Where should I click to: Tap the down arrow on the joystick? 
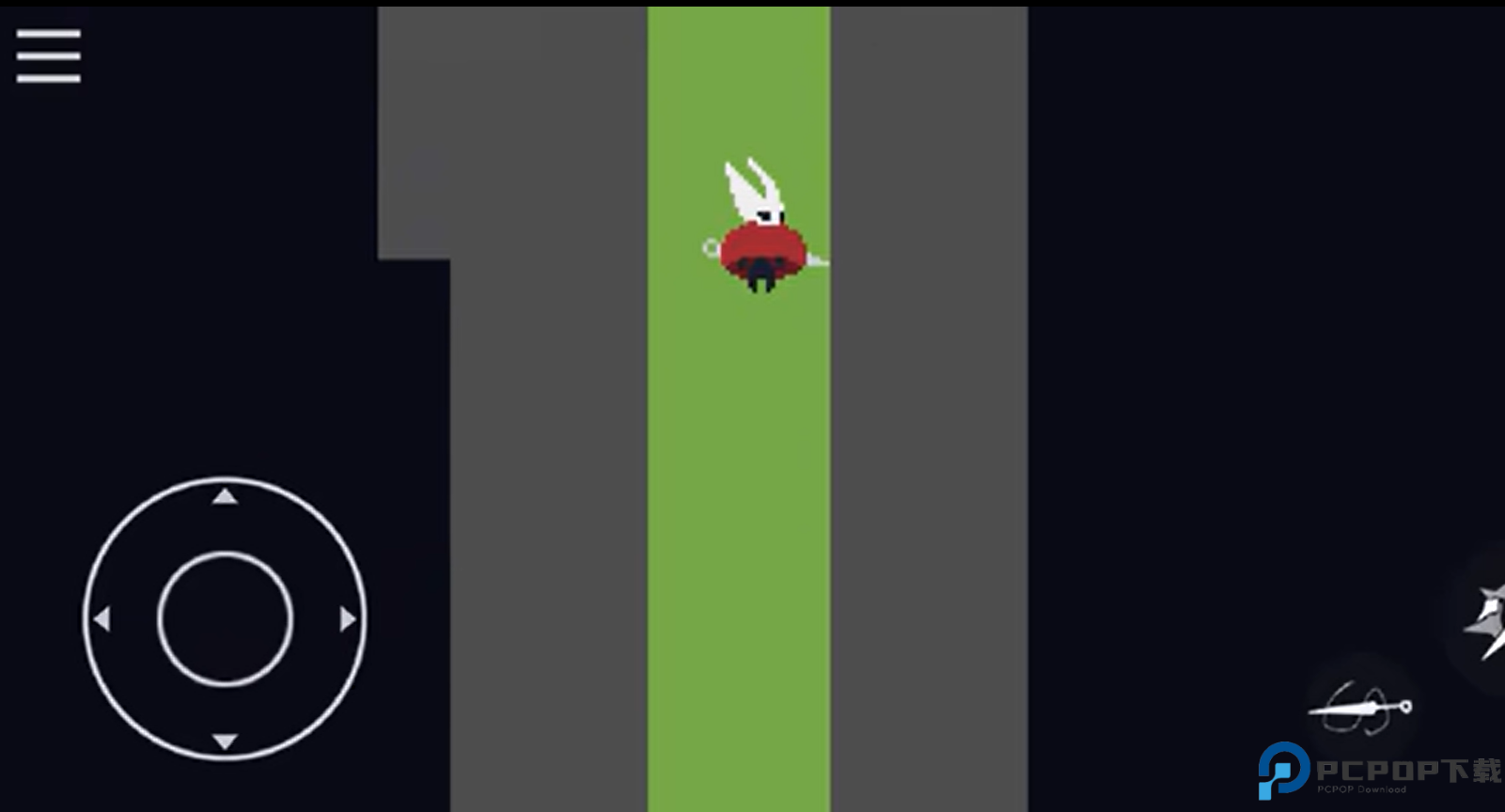click(224, 742)
